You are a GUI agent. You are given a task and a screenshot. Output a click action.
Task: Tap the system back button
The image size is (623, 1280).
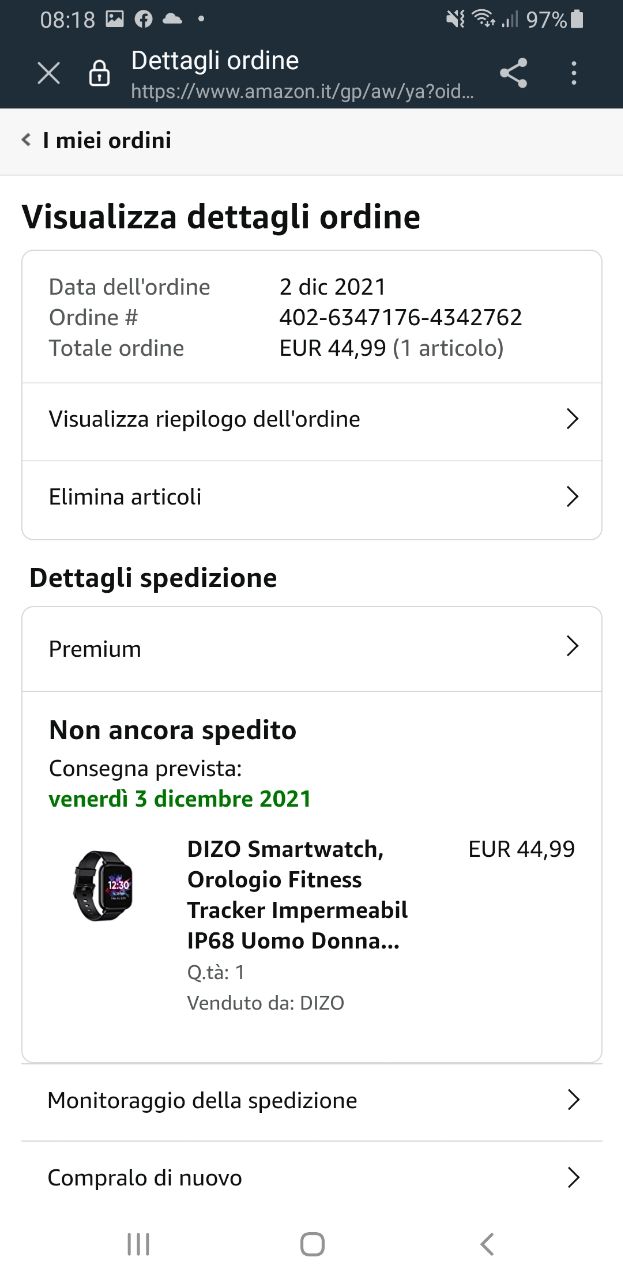[487, 1244]
